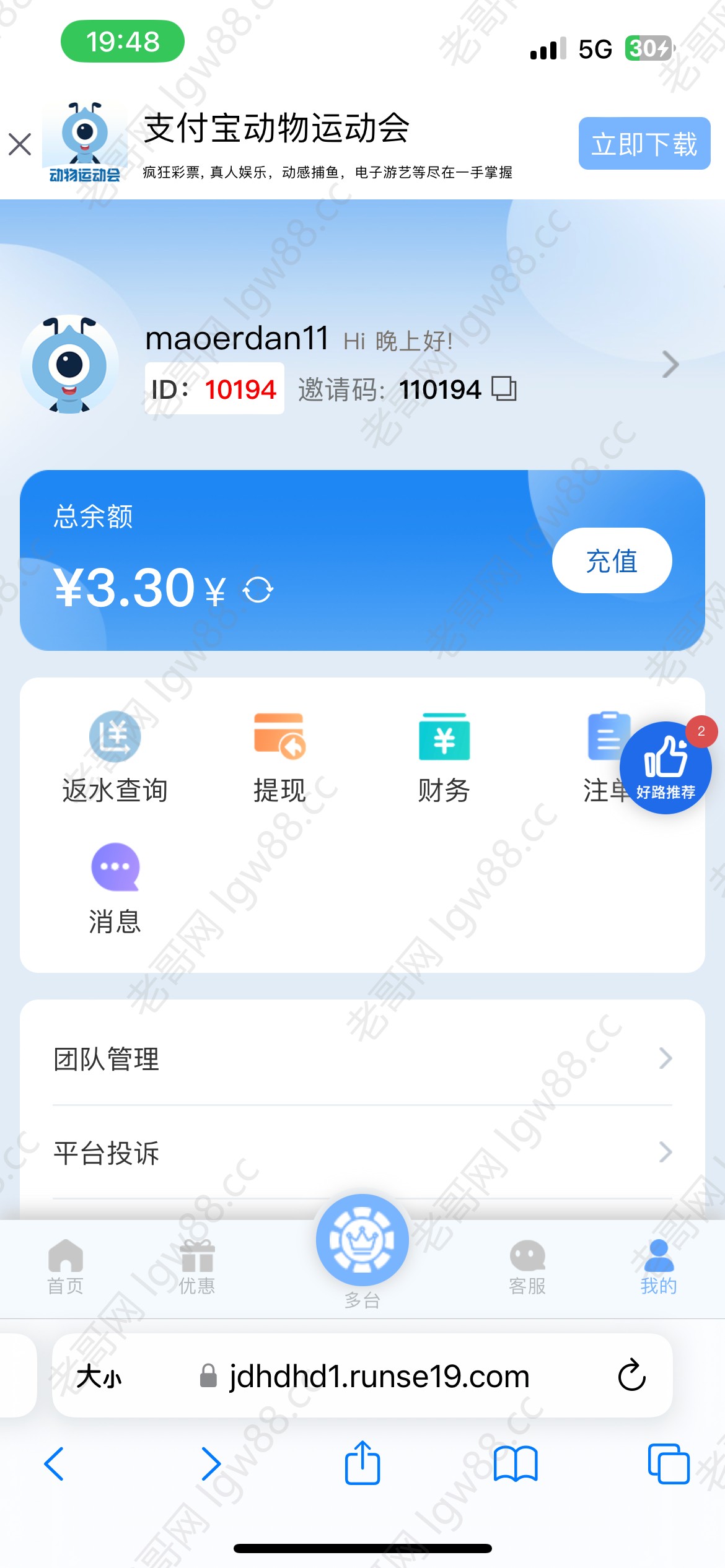This screenshot has width=725, height=1568.
Task: Open 提现 withdrawal
Action: [x=279, y=757]
